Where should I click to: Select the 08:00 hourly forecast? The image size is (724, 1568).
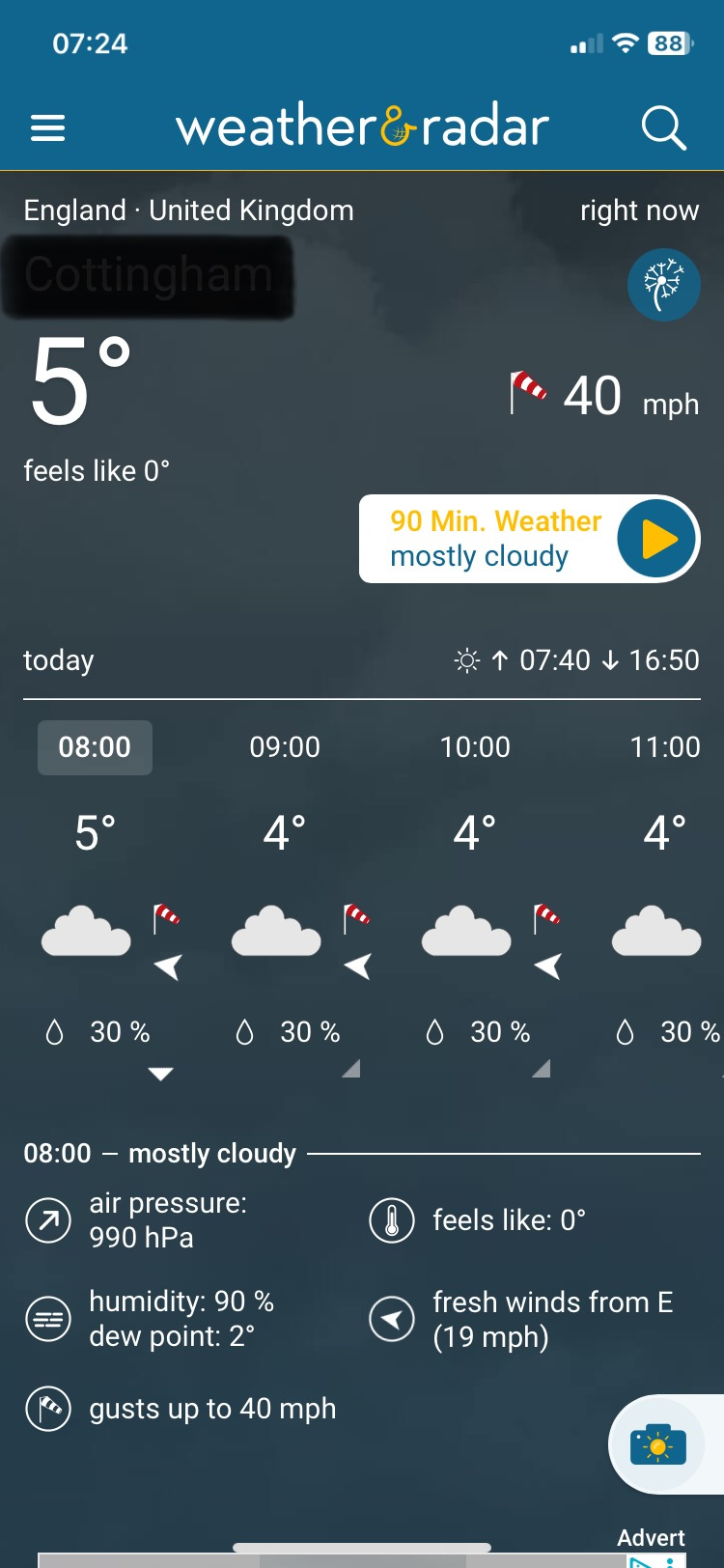(x=95, y=747)
